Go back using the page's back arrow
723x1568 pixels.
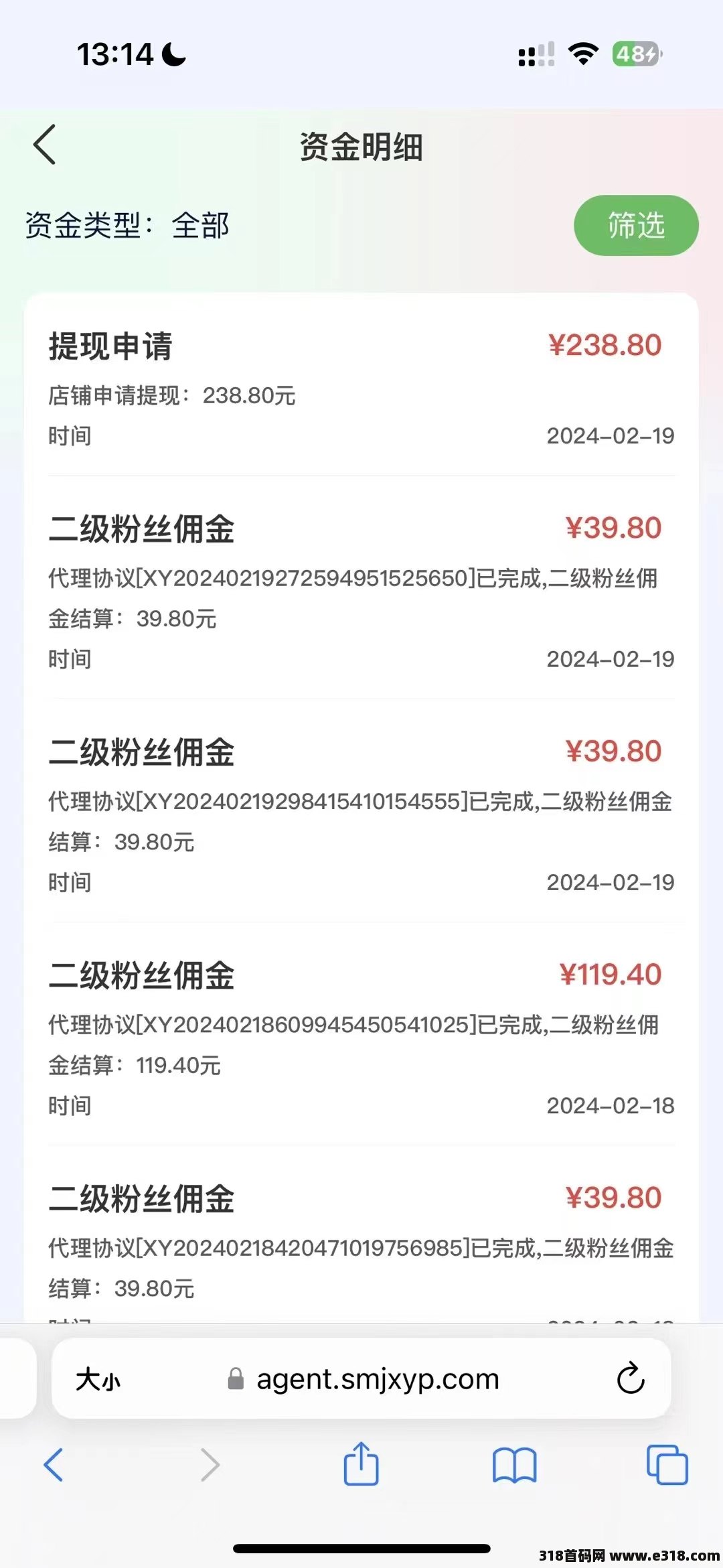45,144
